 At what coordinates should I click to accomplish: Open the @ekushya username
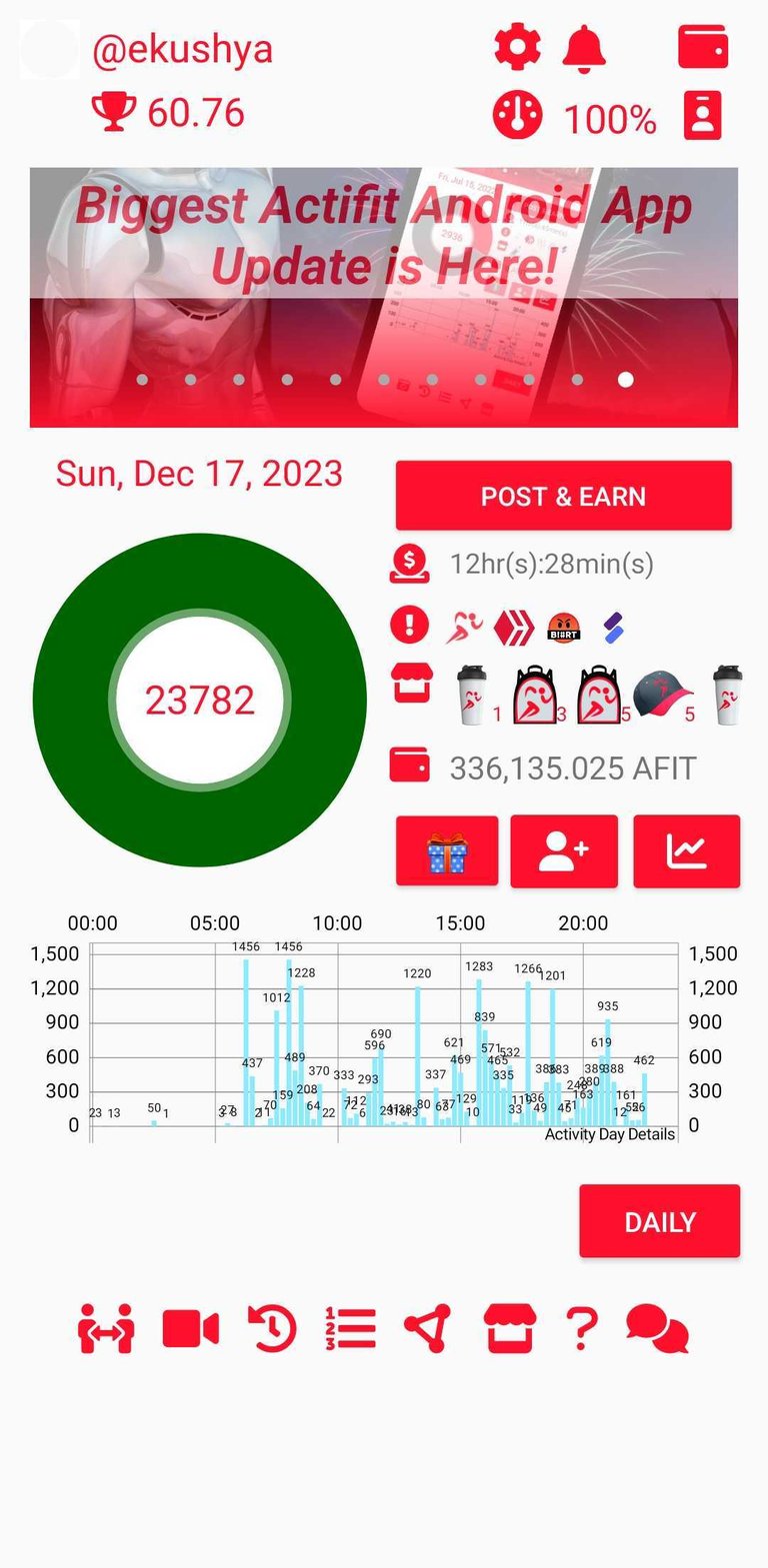[x=182, y=49]
